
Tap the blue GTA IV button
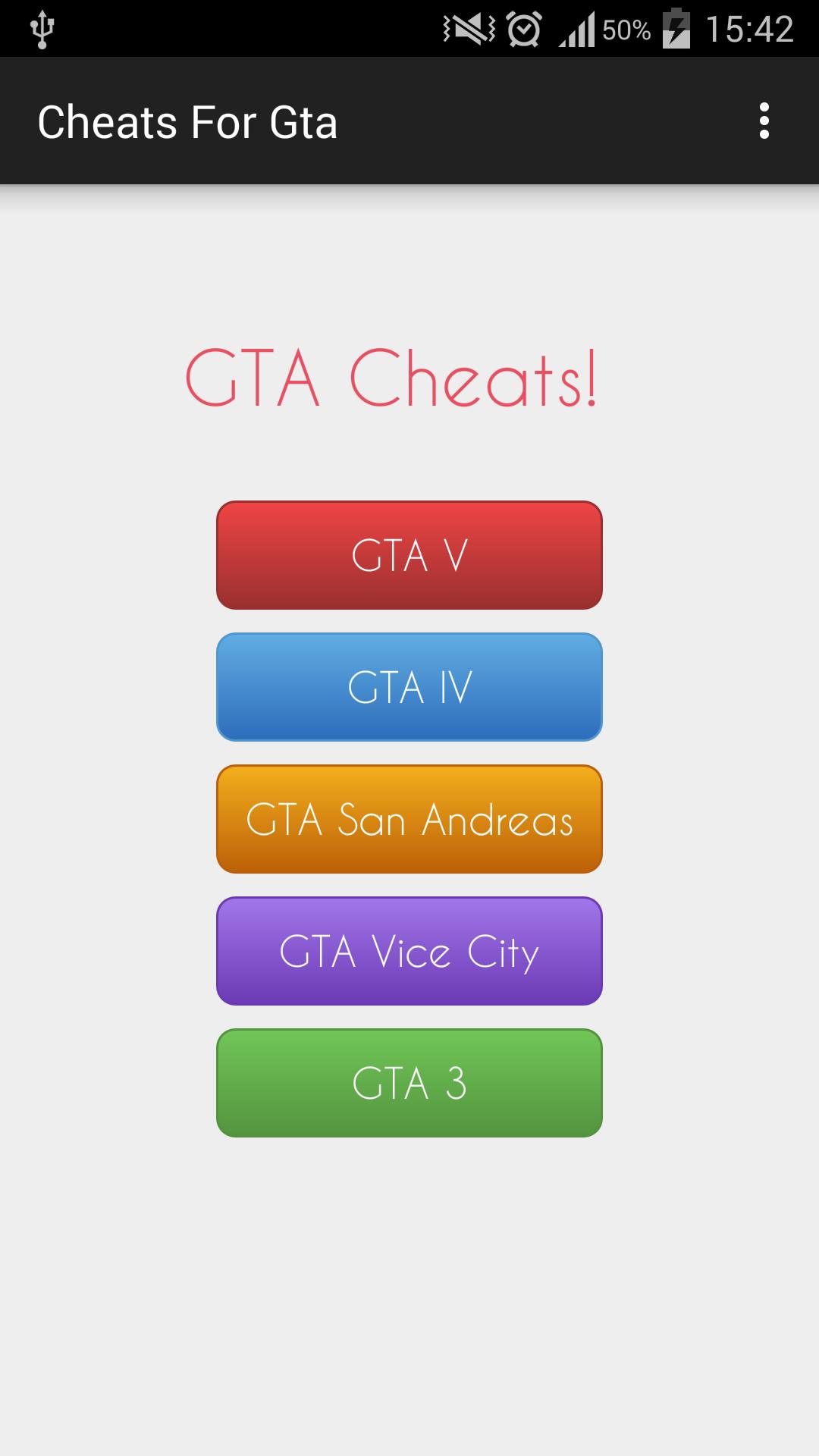409,687
